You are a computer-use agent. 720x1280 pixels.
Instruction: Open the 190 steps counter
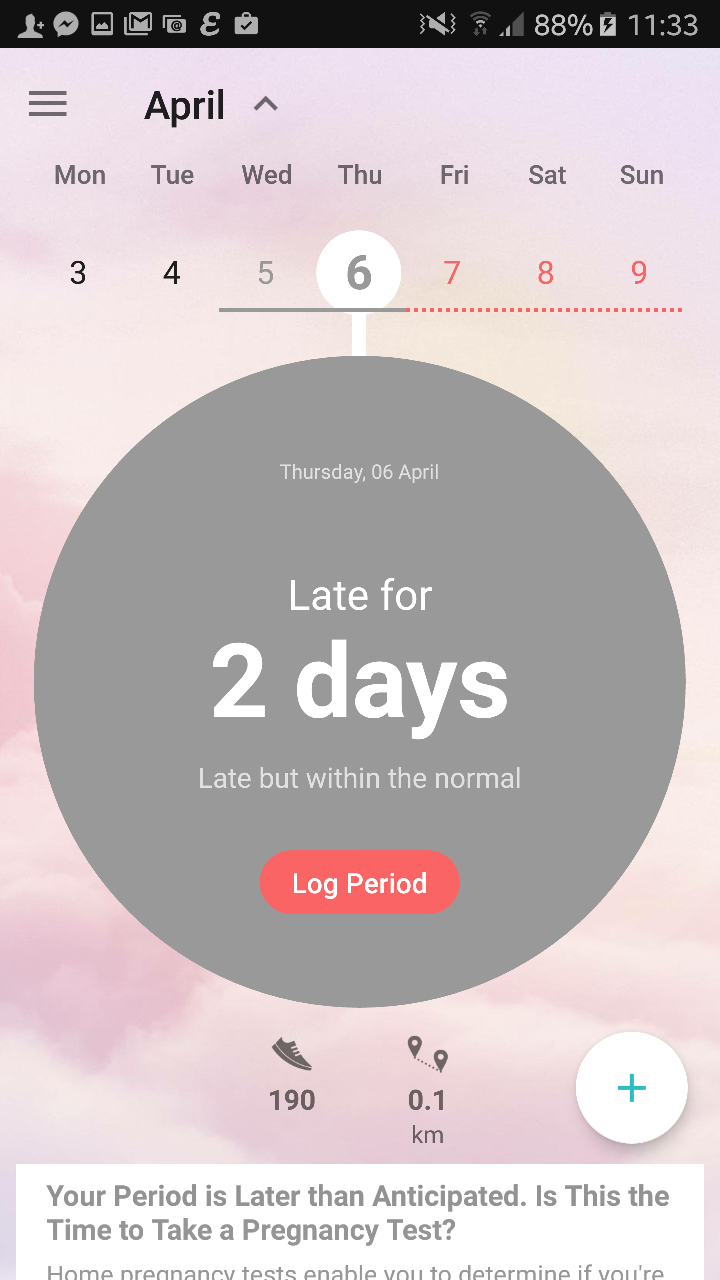click(x=292, y=1076)
